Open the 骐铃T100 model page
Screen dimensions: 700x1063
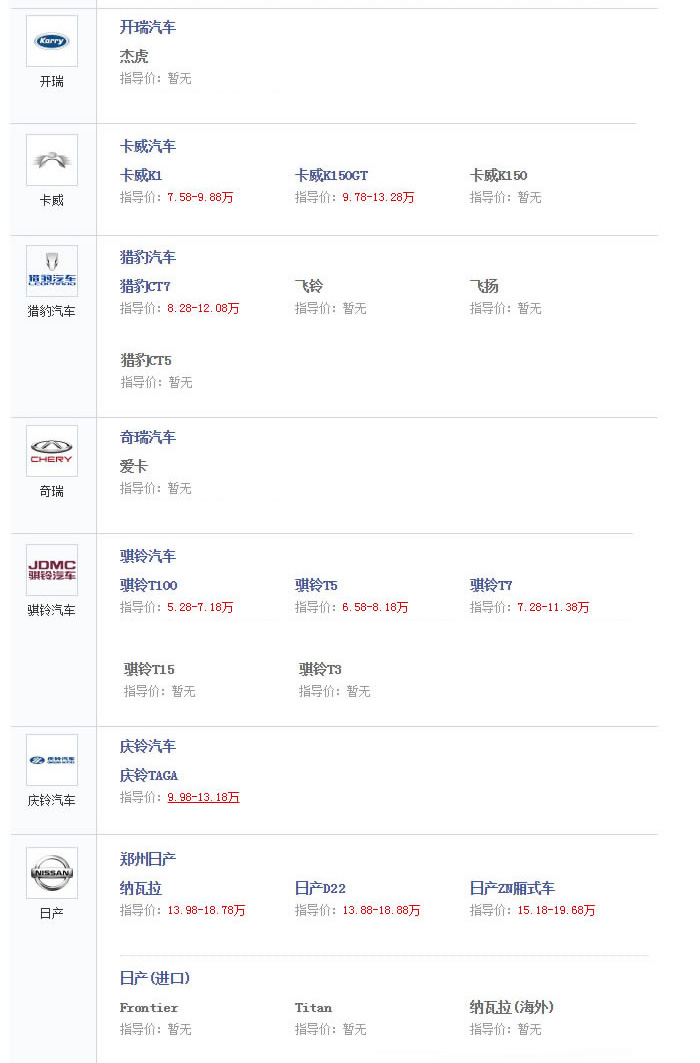click(x=148, y=585)
